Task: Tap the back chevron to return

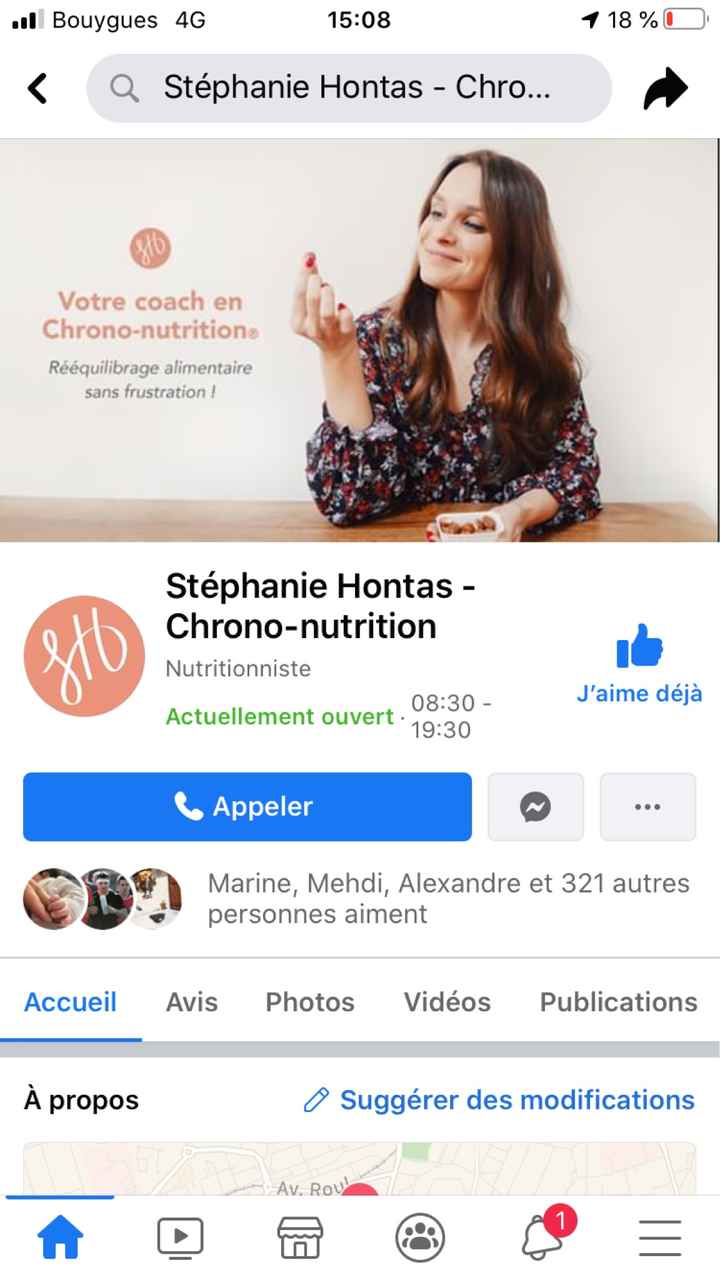Action: tap(38, 88)
